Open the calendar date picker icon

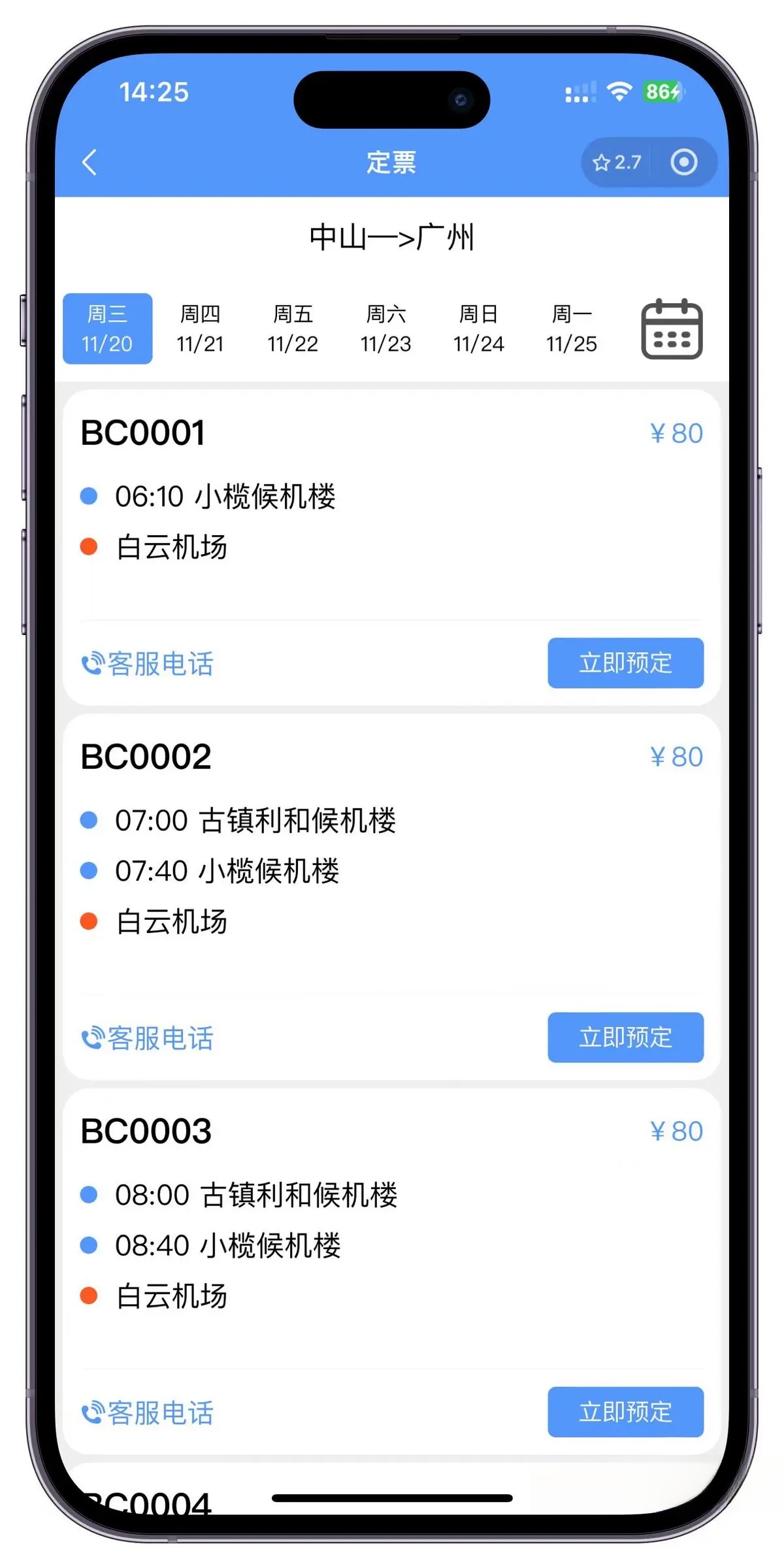tap(672, 329)
